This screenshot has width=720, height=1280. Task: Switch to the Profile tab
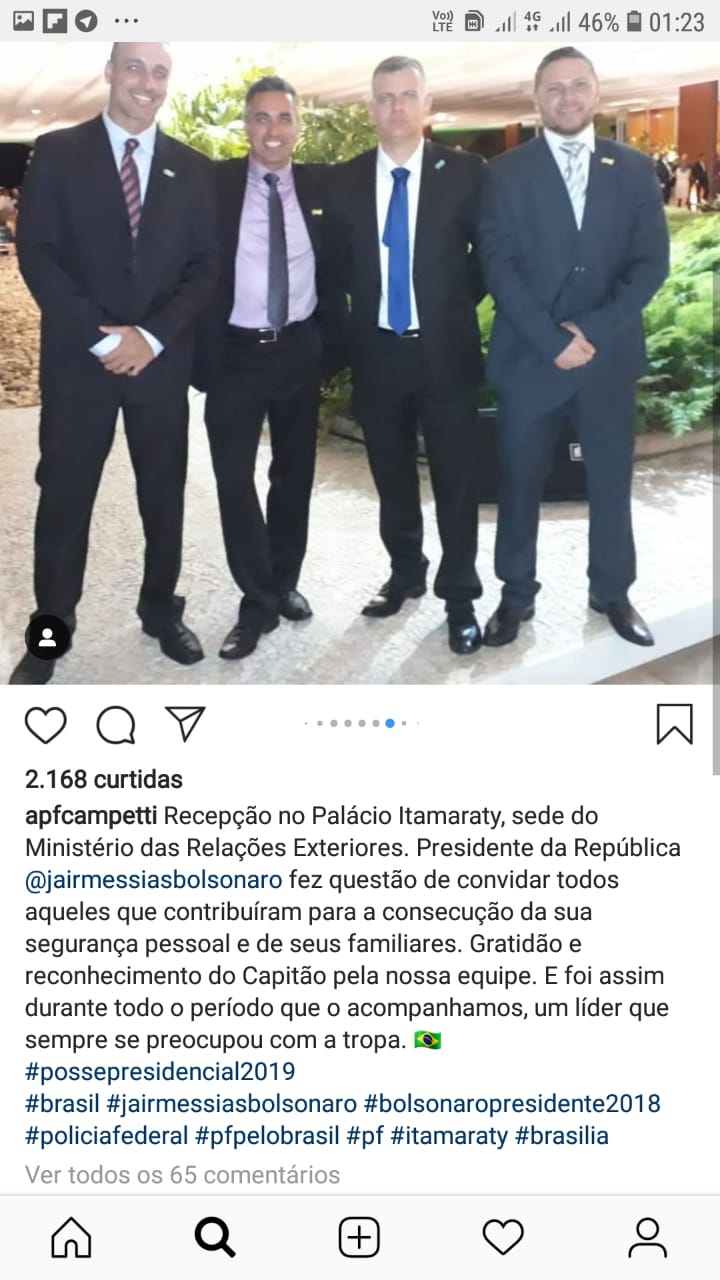[647, 1238]
